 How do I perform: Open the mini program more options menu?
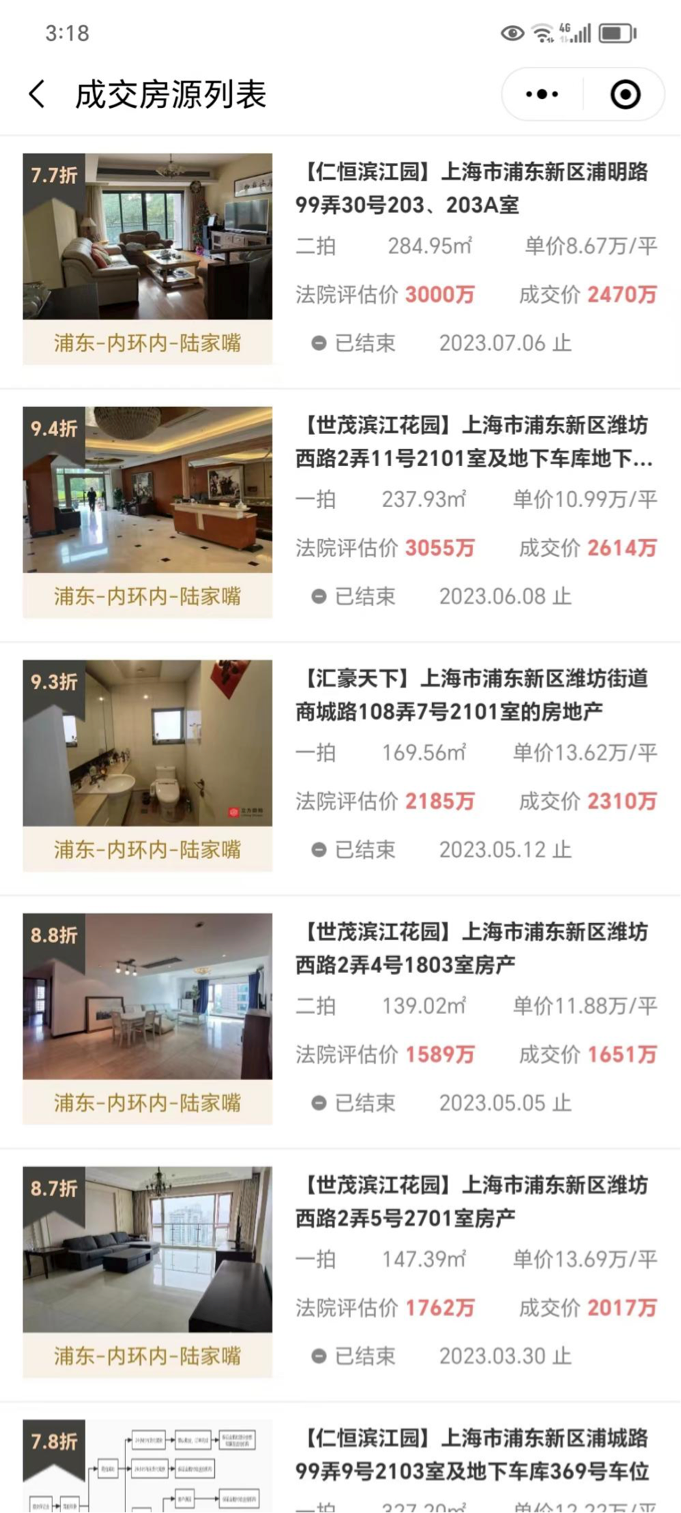click(542, 95)
